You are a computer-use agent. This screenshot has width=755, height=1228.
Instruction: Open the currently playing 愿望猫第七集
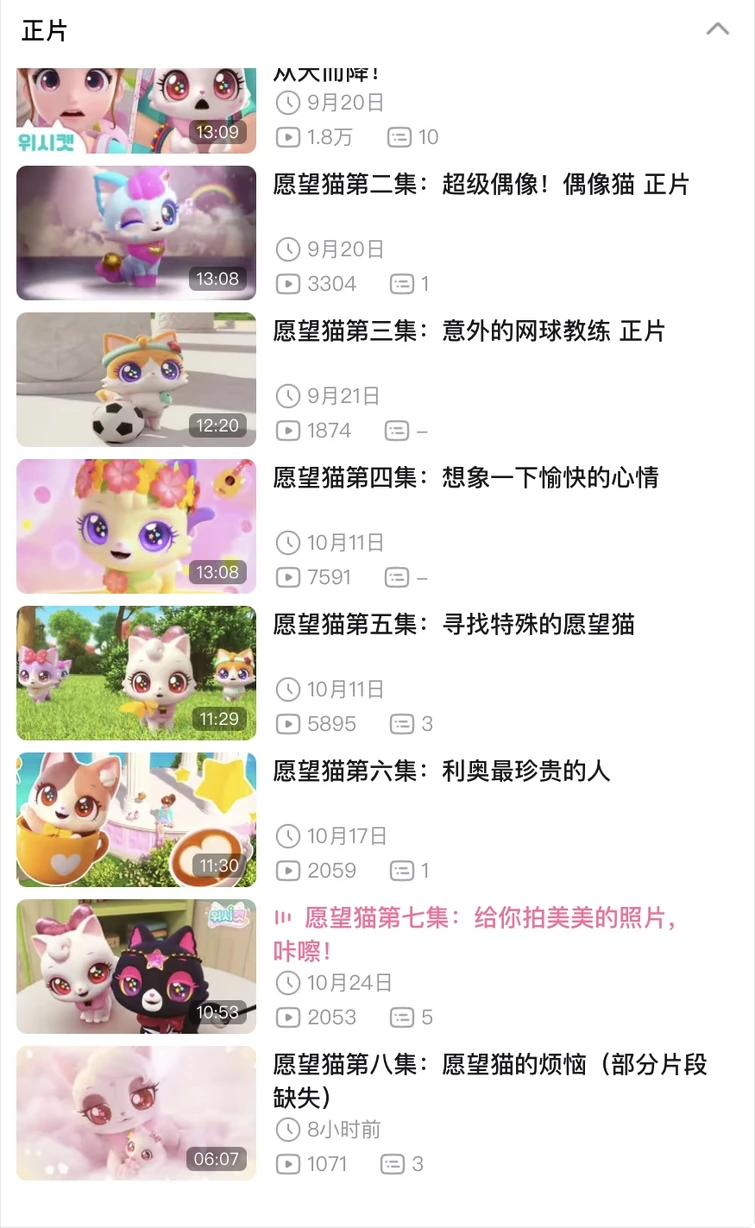pyautogui.click(x=490, y=918)
